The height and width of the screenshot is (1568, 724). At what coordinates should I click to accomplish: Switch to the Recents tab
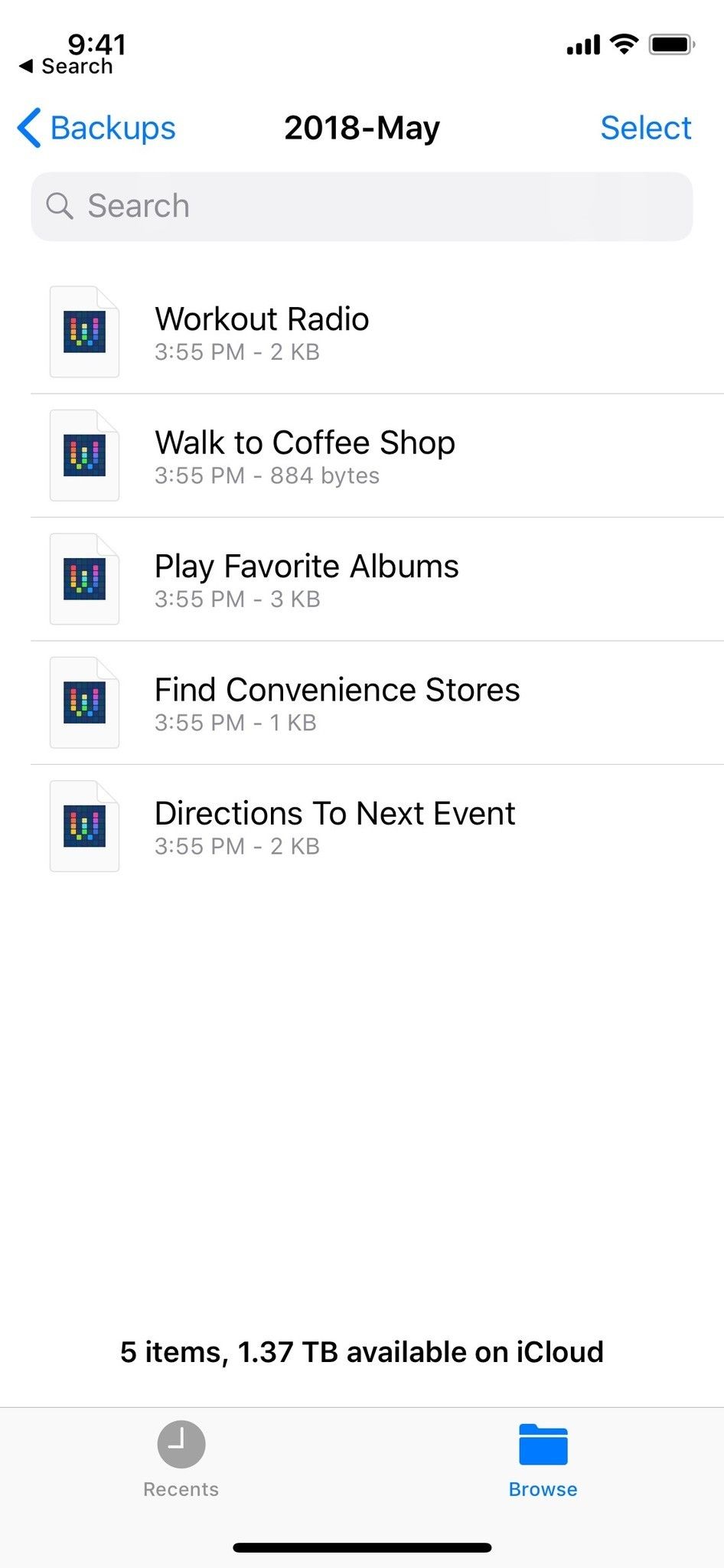pos(181,1459)
